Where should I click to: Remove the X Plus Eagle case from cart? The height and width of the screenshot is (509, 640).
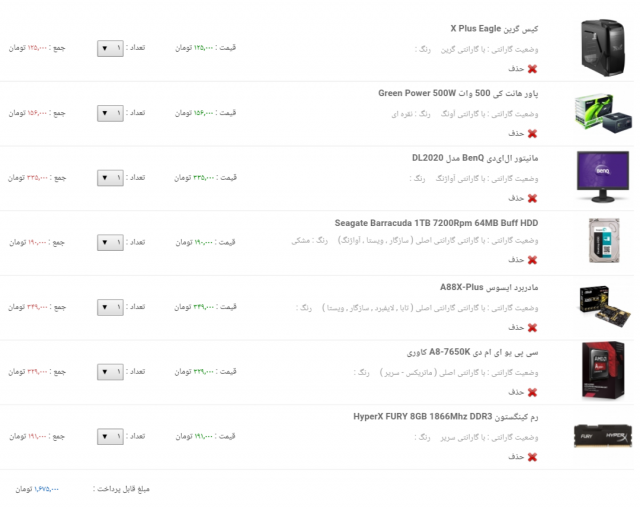pos(532,69)
